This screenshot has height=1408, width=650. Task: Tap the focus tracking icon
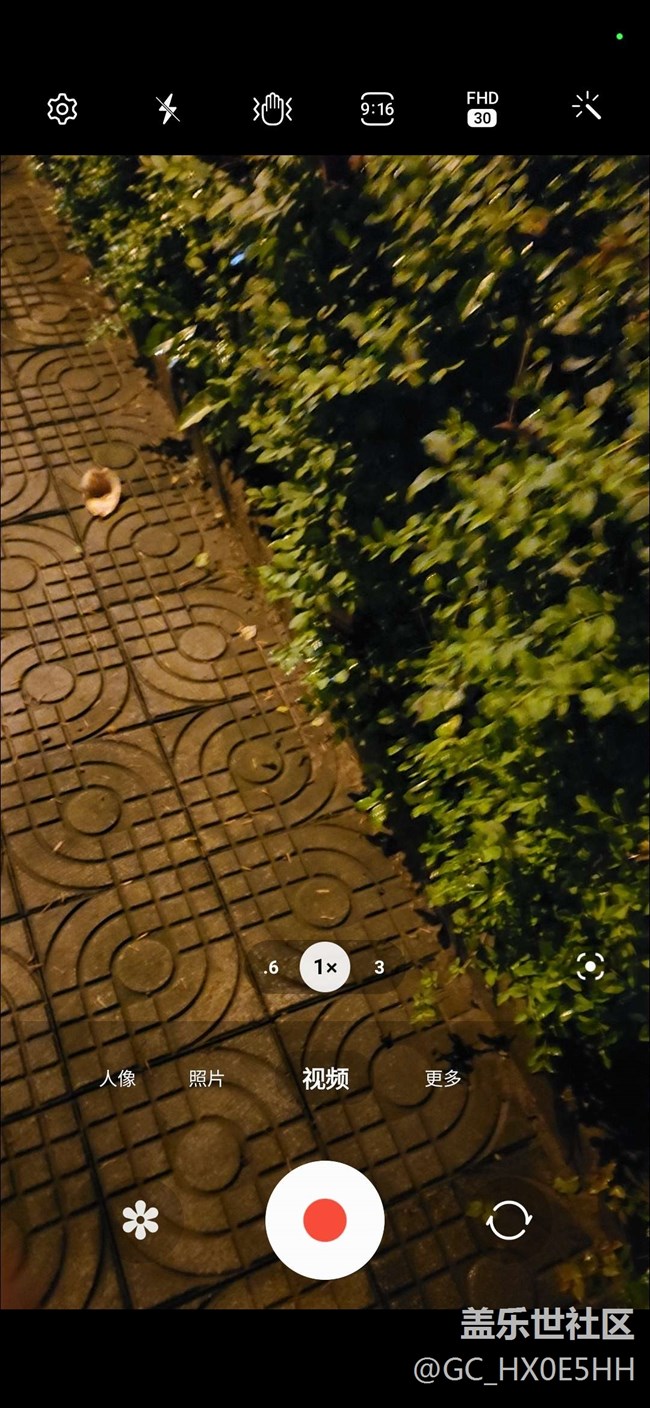pos(590,966)
